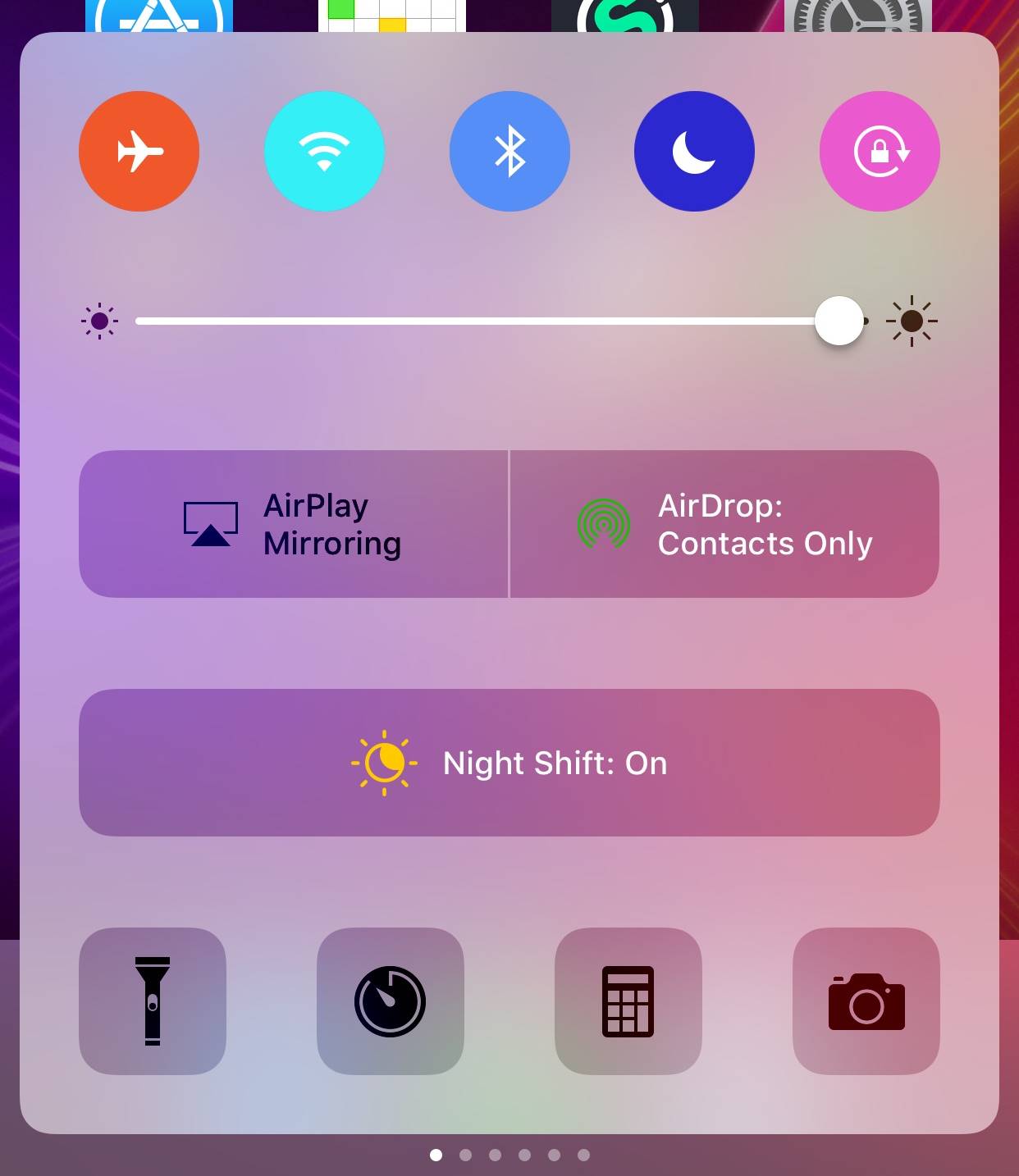The width and height of the screenshot is (1019, 1176).
Task: Open AirPlay Mirroring
Action: coord(294,524)
